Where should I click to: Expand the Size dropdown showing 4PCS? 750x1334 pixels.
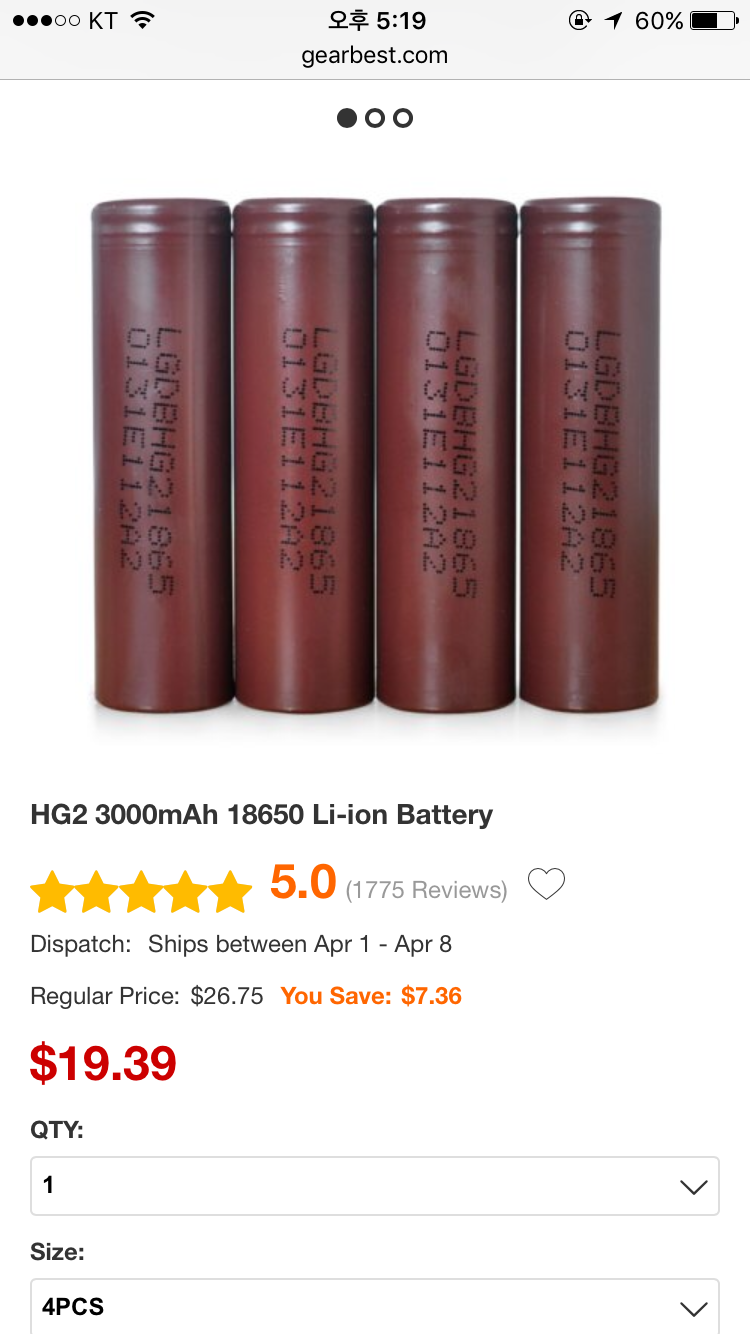click(x=375, y=1307)
